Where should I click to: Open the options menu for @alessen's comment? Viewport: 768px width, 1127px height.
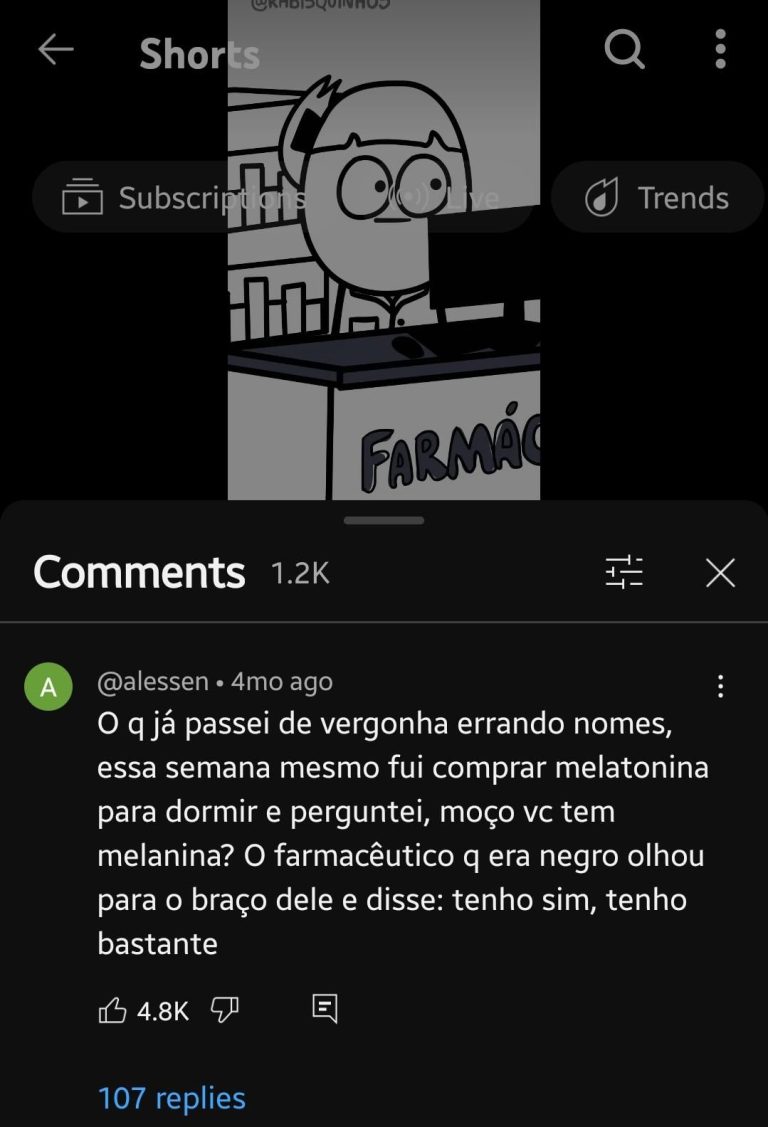point(720,686)
